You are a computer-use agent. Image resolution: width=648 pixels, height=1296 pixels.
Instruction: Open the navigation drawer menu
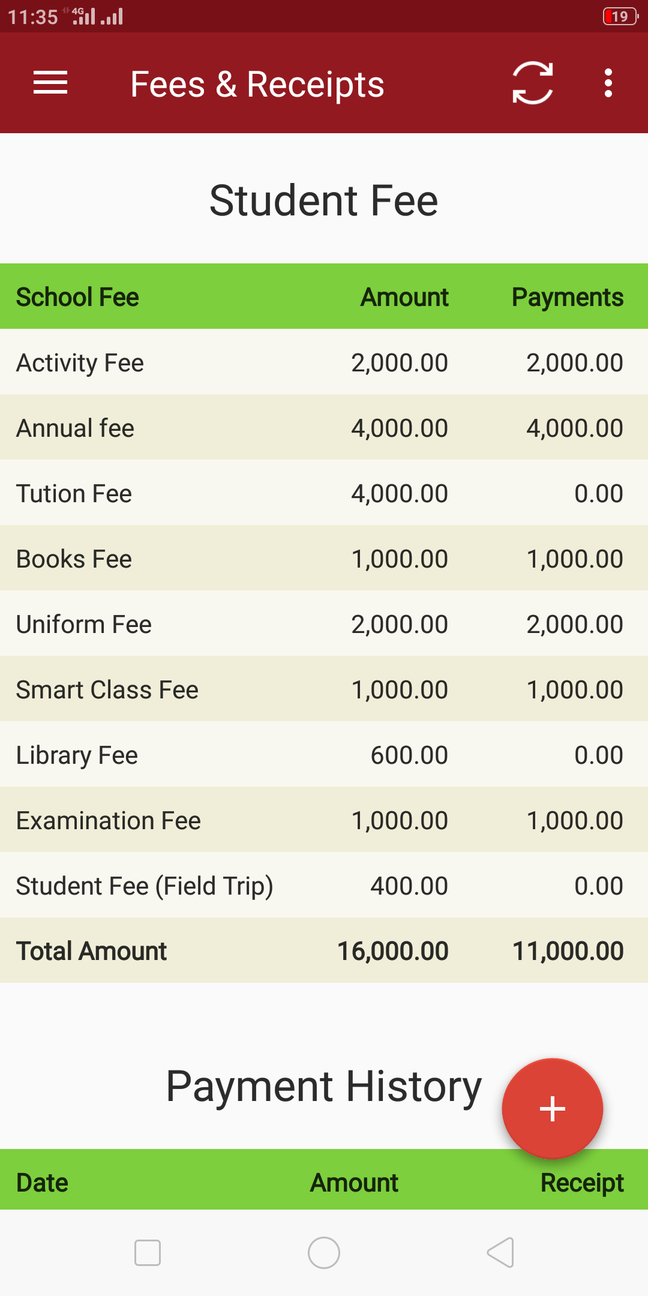coord(50,84)
